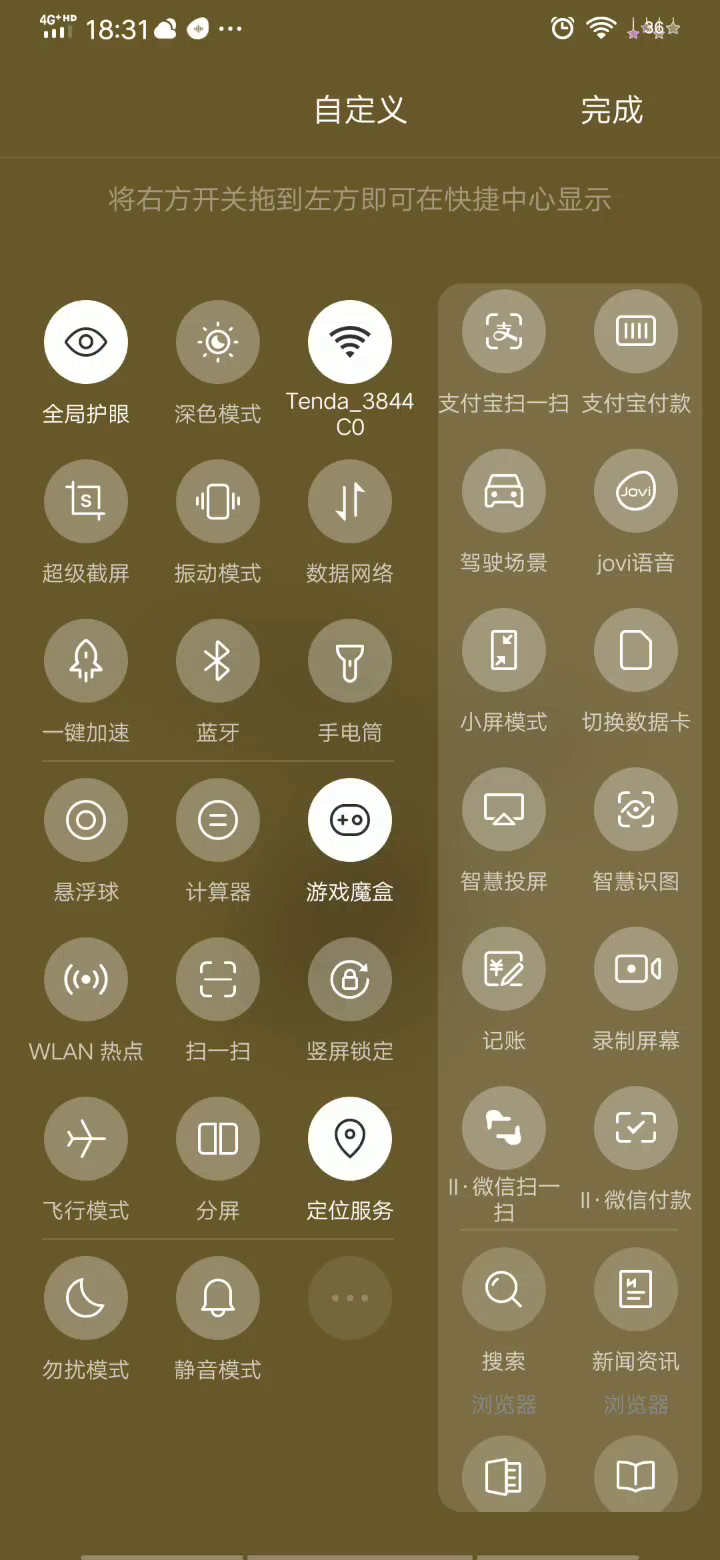Tap the 记账 bookkeeping shortcut

click(x=504, y=969)
